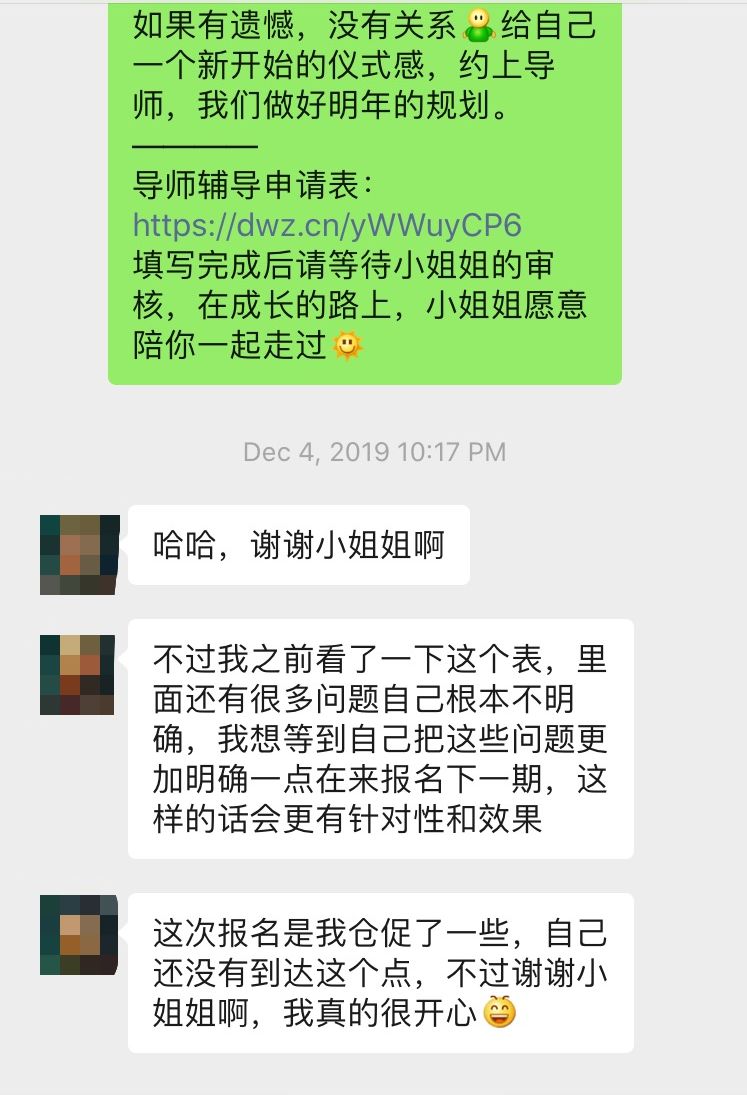The image size is (747, 1095).
Task: Click the Dec 4, 2019 10:17 PM timestamp
Action: tap(373, 452)
